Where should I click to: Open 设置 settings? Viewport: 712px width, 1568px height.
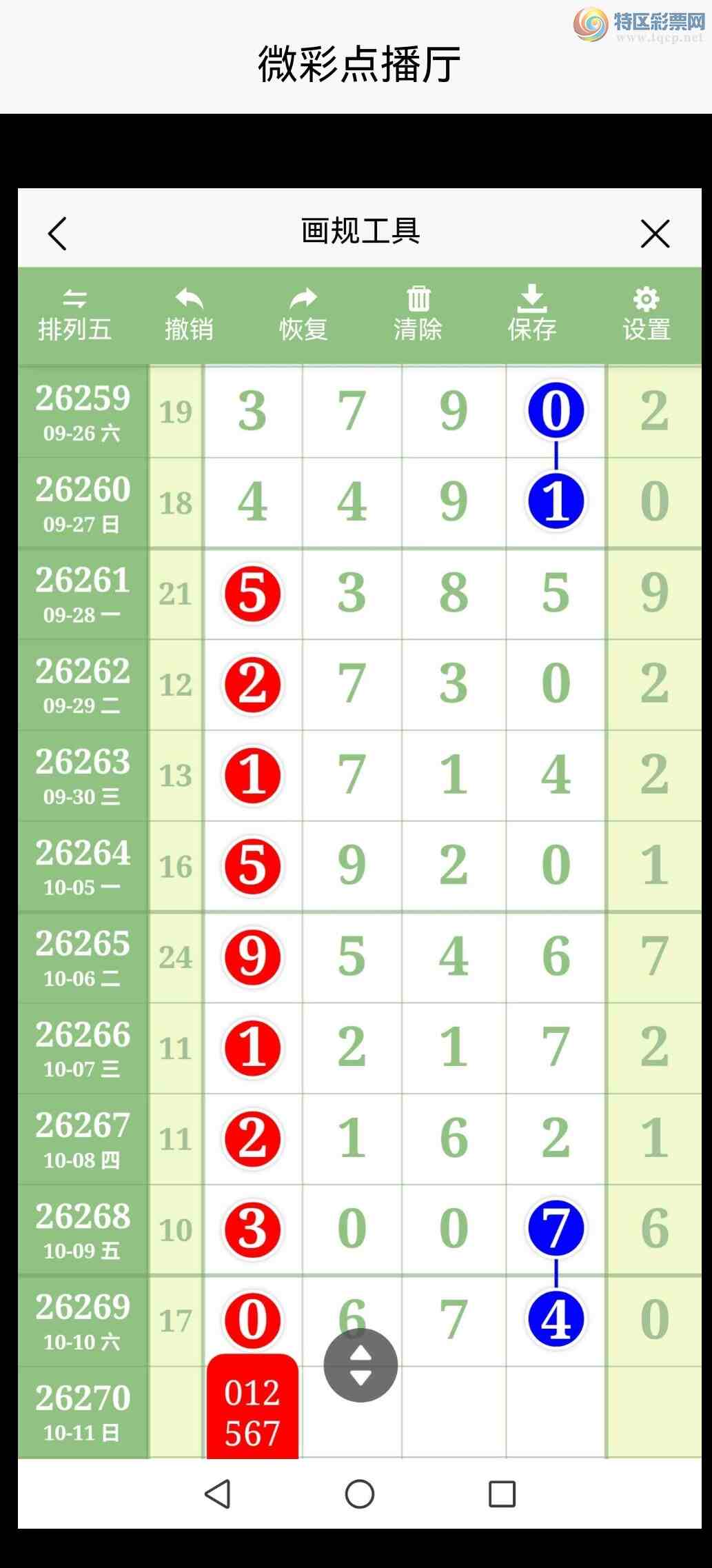pyautogui.click(x=647, y=316)
